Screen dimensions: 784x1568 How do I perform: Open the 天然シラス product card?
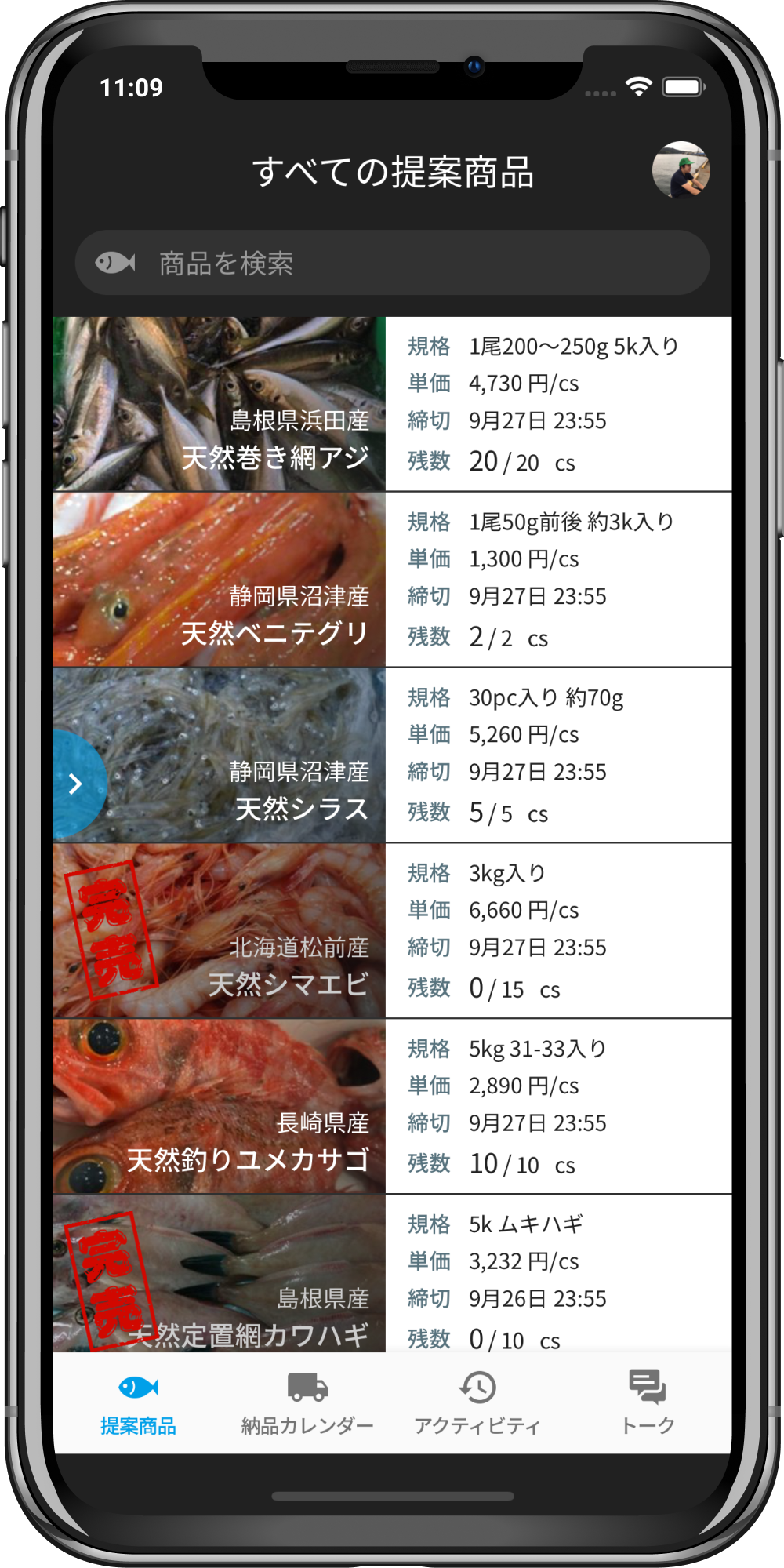(x=392, y=755)
